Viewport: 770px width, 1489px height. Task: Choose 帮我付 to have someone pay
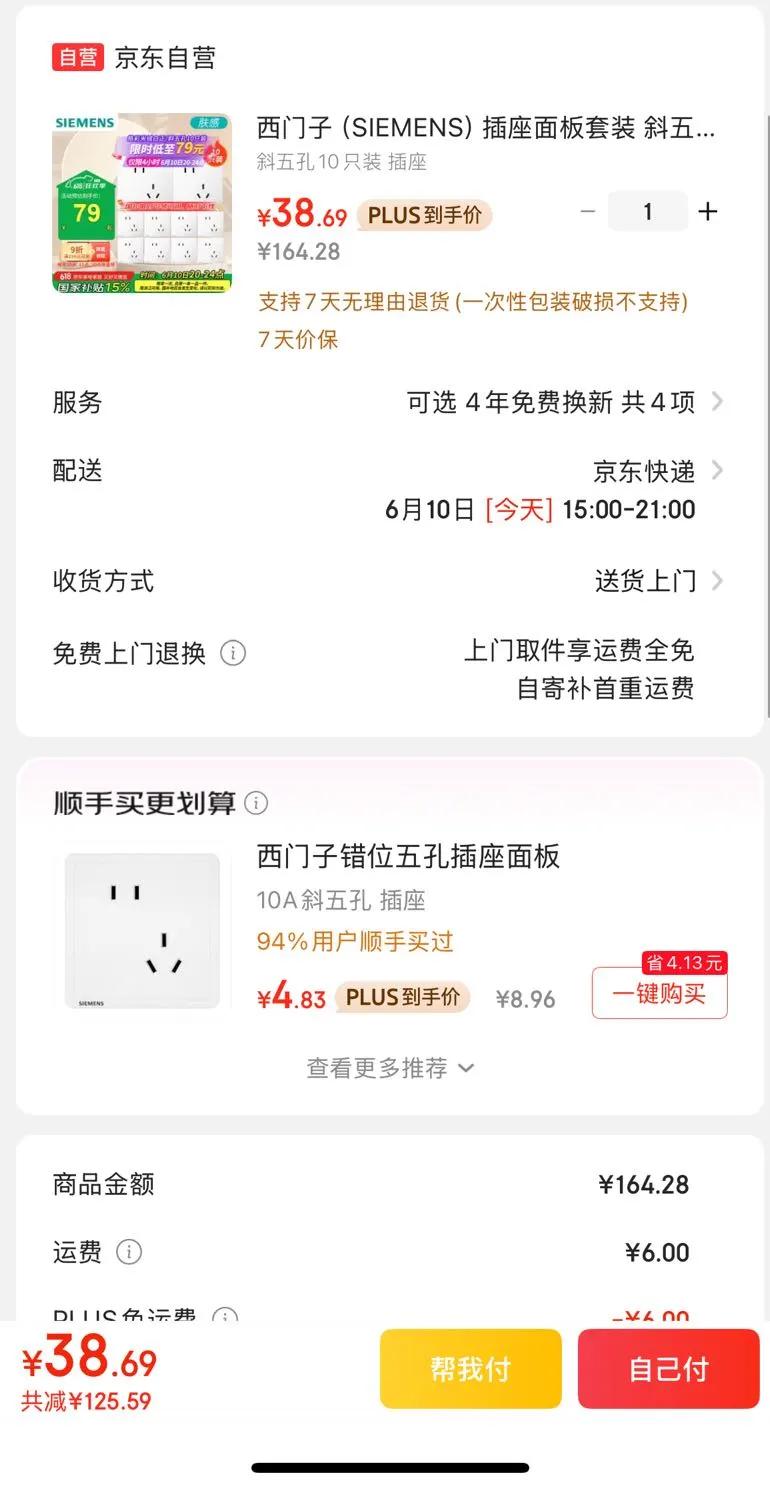(x=470, y=1368)
